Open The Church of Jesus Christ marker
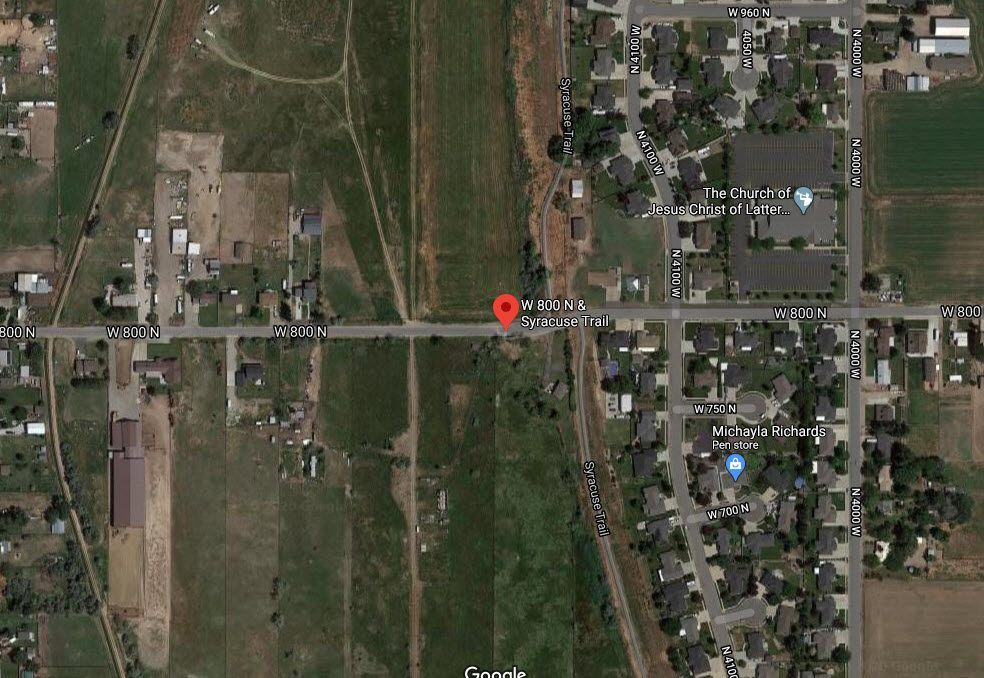This screenshot has width=984, height=678. 808,194
